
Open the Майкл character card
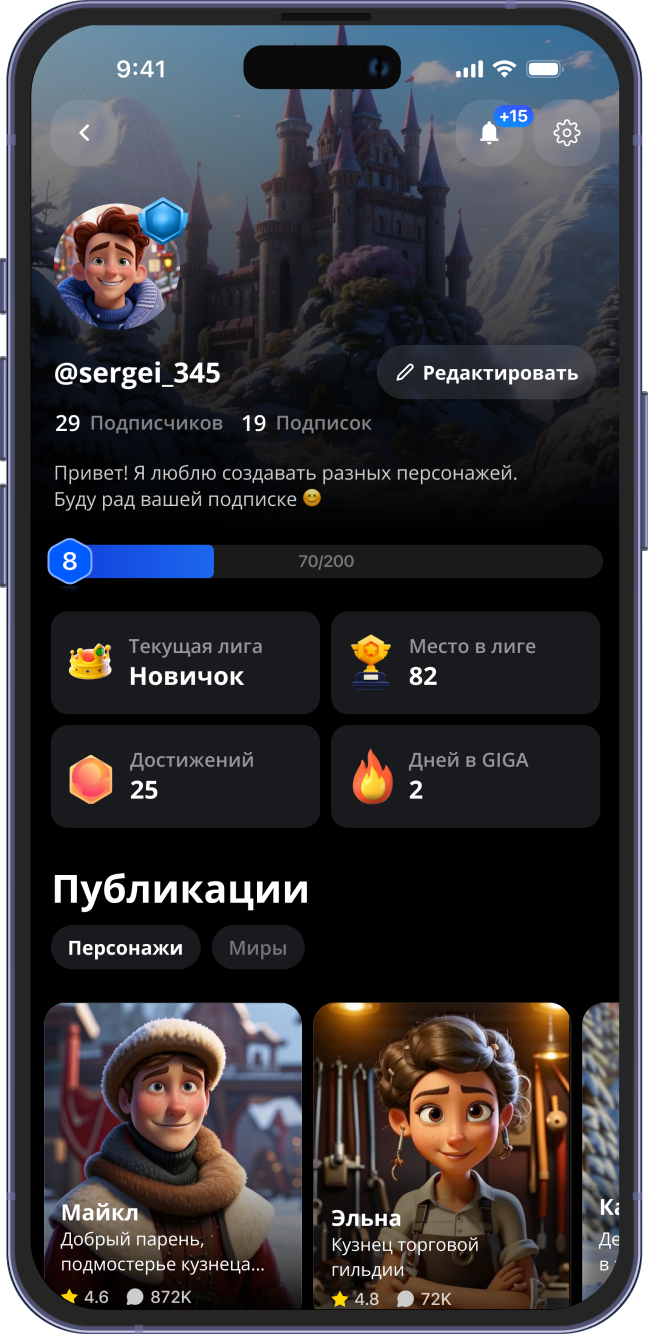[x=172, y=1150]
